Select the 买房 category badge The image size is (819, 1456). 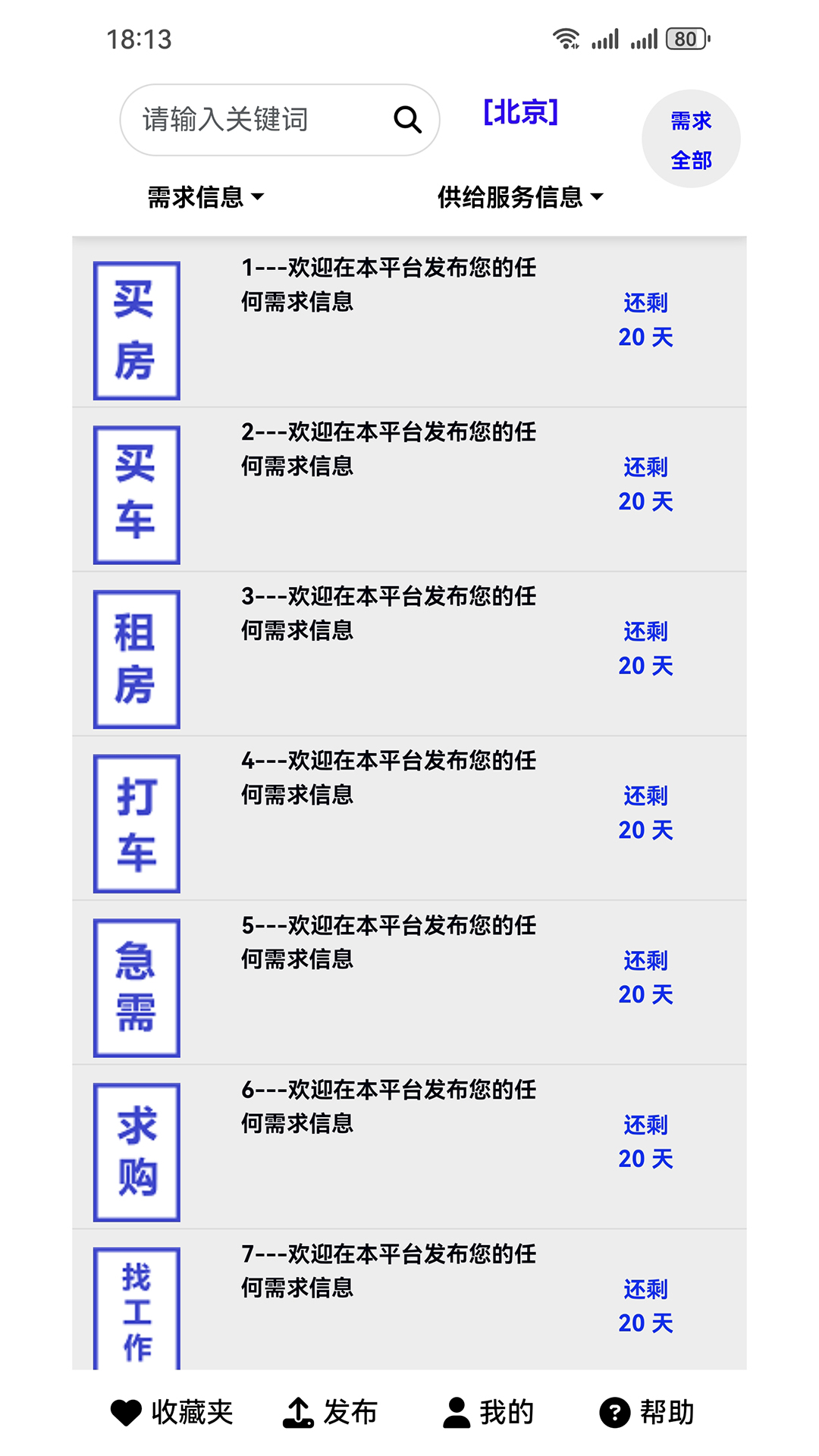[136, 329]
